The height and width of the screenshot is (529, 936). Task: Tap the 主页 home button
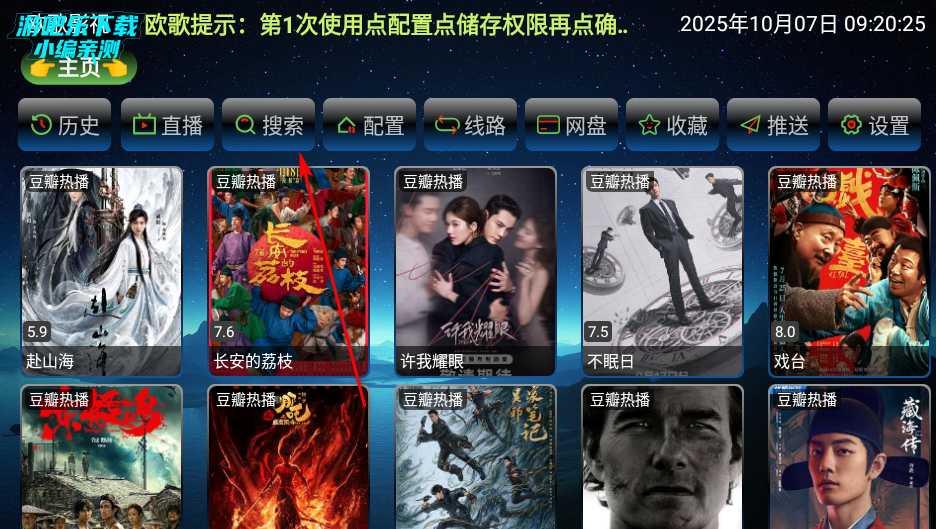click(78, 67)
